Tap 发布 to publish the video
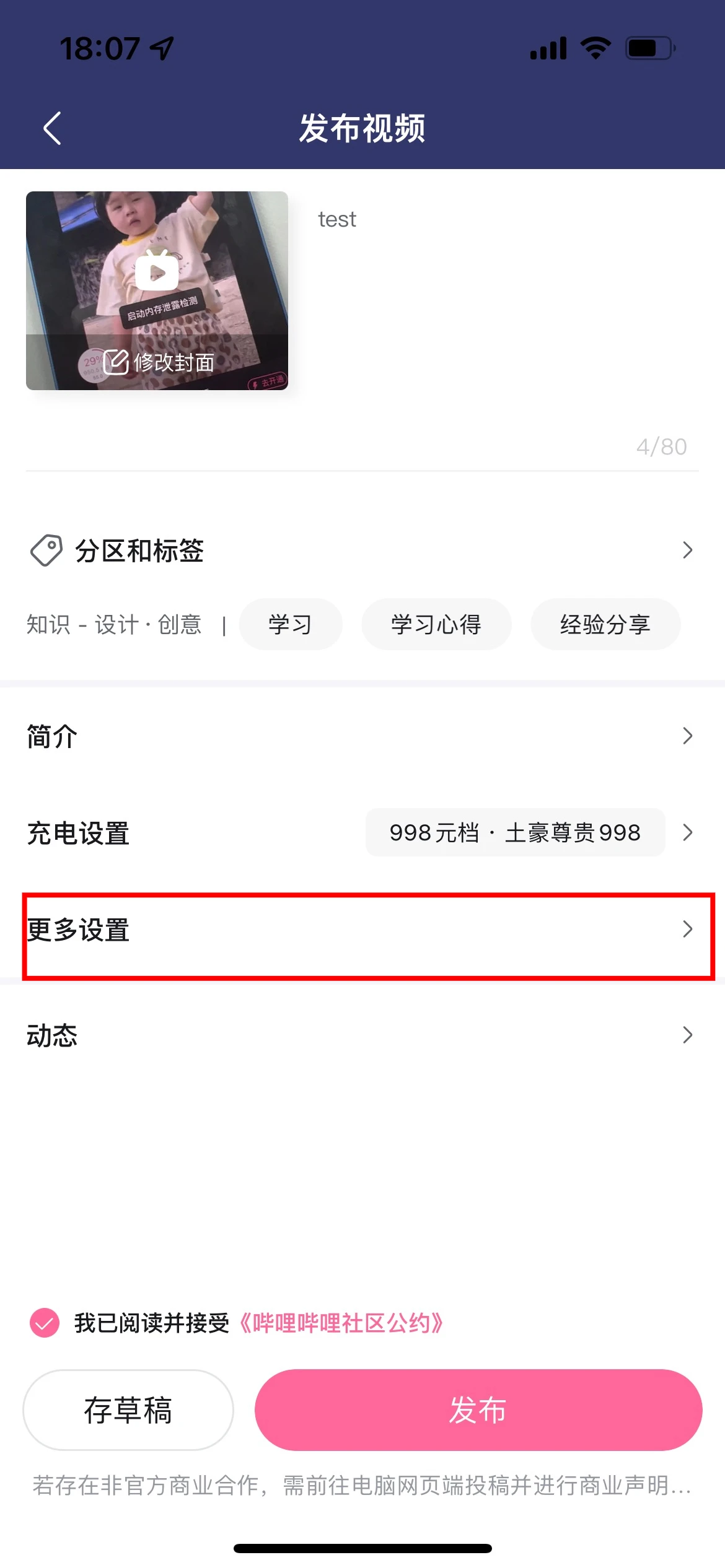725x1568 pixels. tap(478, 1410)
